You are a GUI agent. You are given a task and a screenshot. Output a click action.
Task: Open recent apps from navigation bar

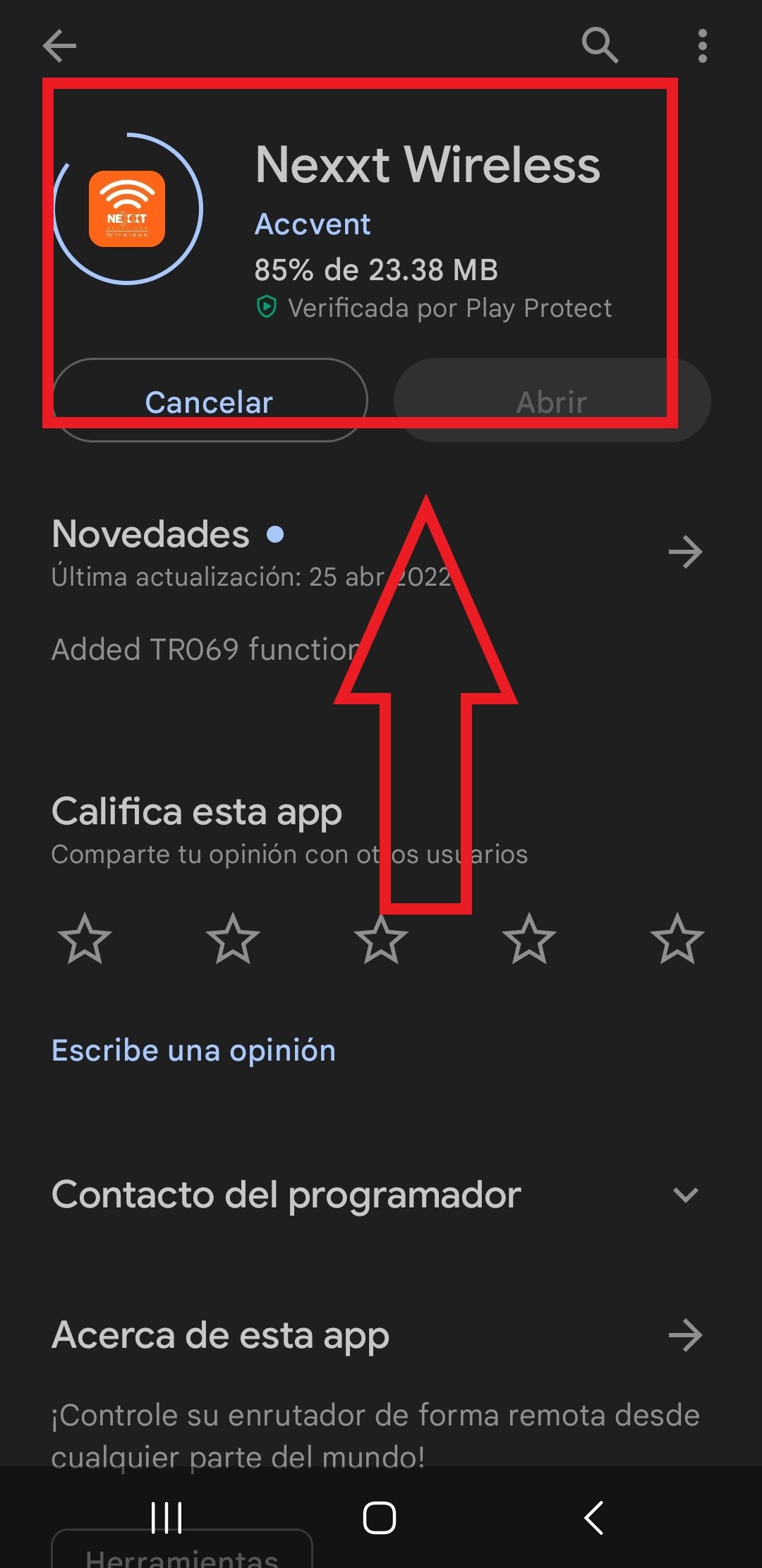click(x=167, y=1517)
